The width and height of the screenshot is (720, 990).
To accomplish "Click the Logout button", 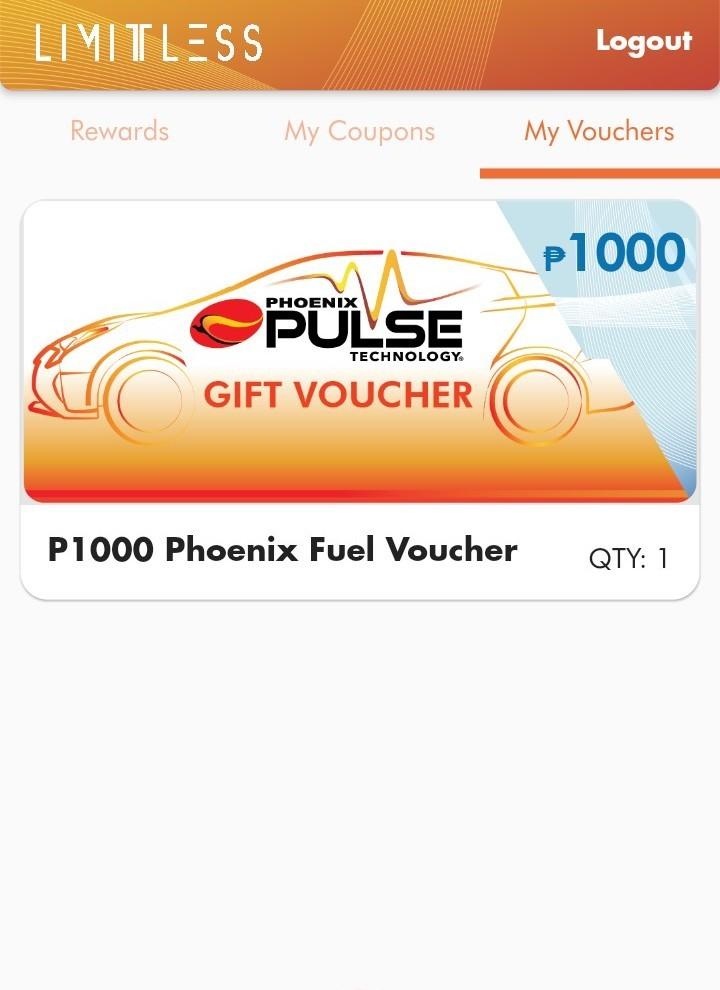I will (644, 41).
